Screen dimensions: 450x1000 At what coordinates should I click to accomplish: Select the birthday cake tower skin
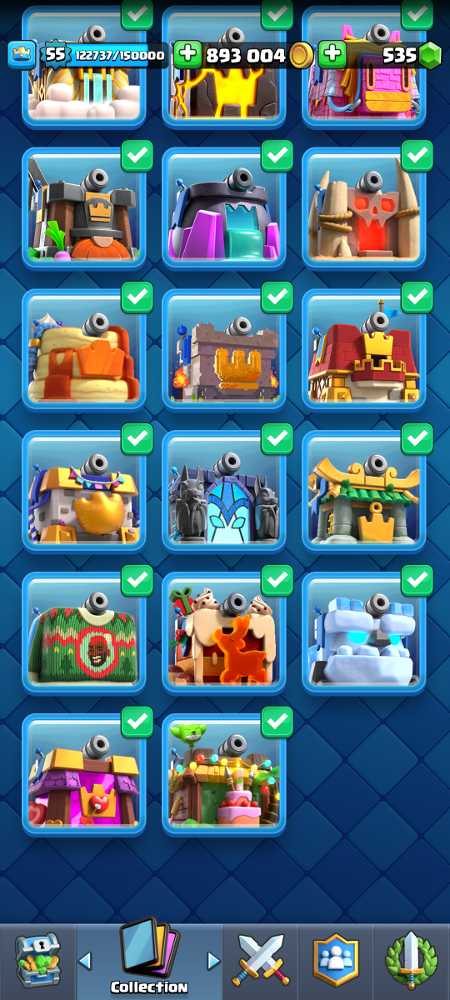[224, 775]
